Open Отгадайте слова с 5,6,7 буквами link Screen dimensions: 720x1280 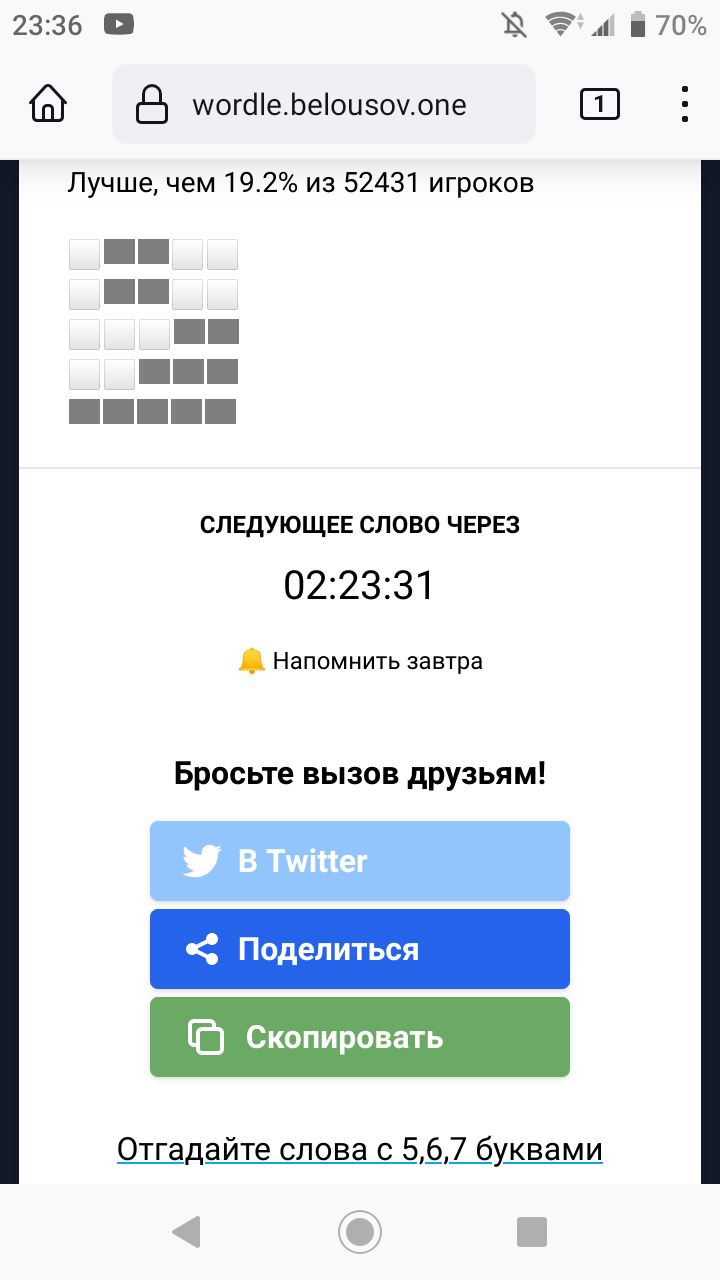pyautogui.click(x=360, y=1150)
